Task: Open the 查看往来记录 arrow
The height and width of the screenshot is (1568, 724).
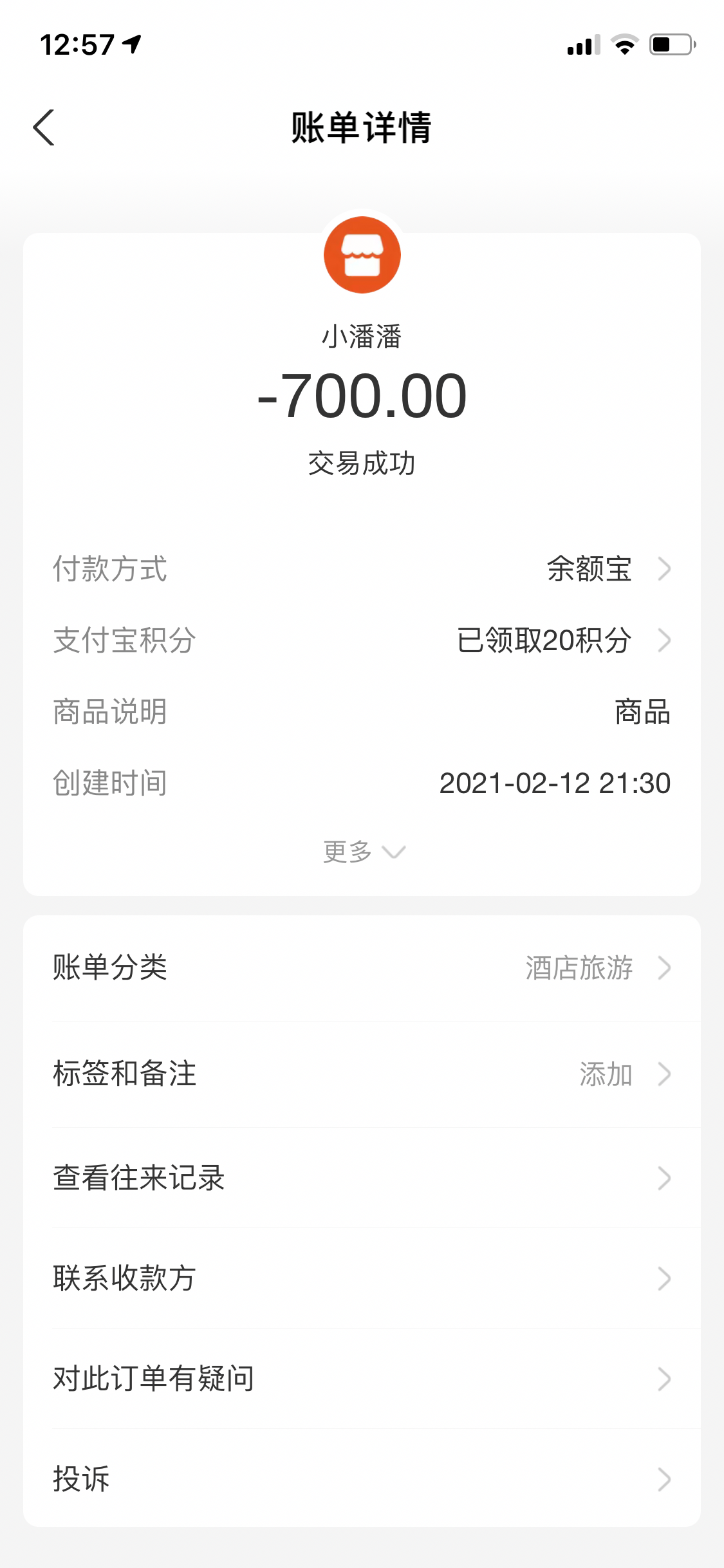Action: coord(665,1178)
